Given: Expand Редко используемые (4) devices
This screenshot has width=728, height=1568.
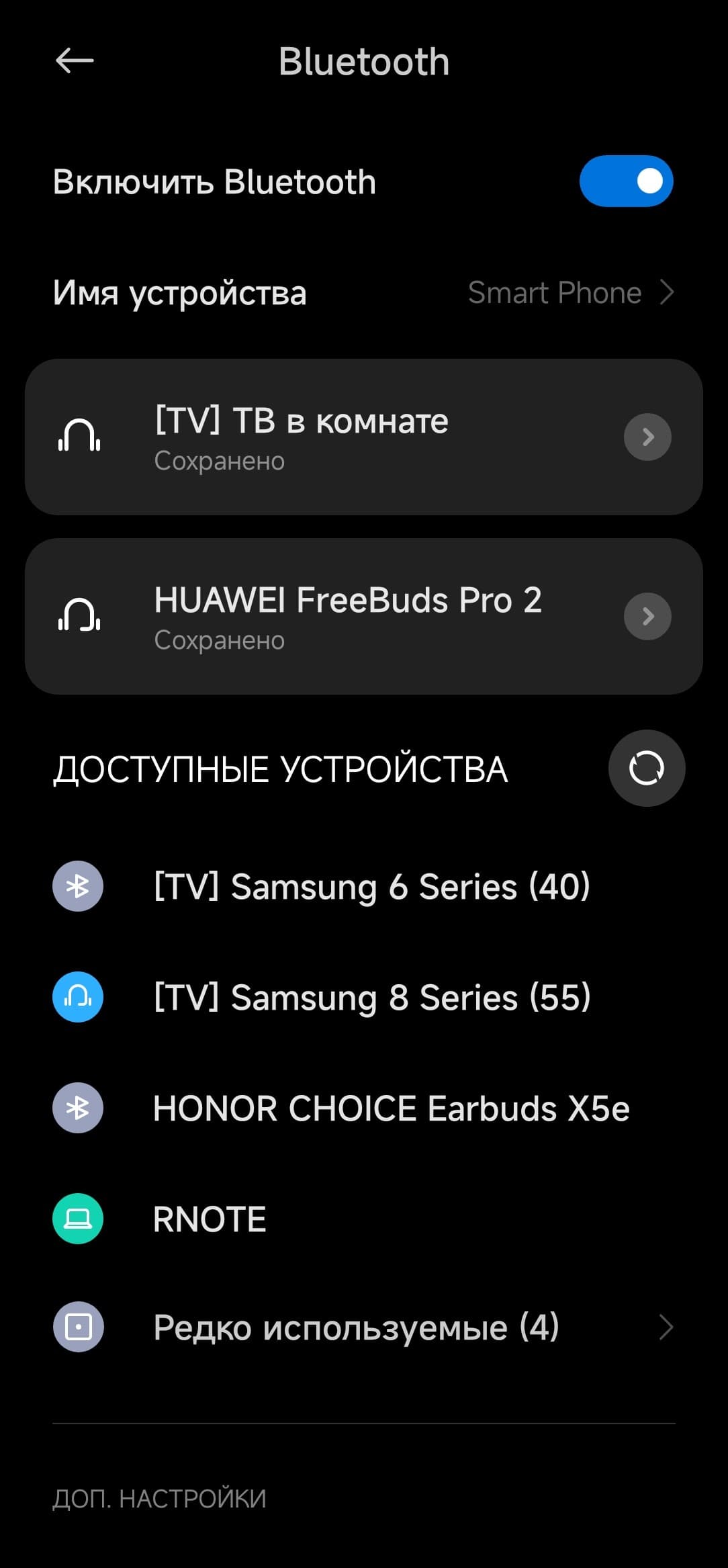Looking at the screenshot, I should pos(363,1327).
